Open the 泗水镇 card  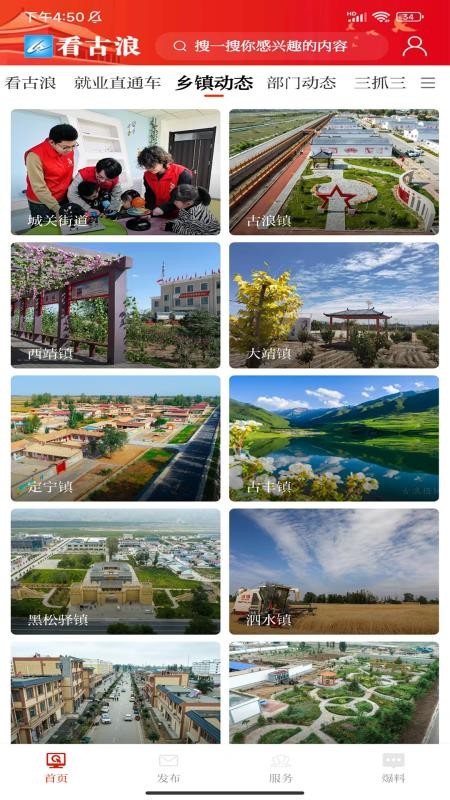click(x=334, y=571)
